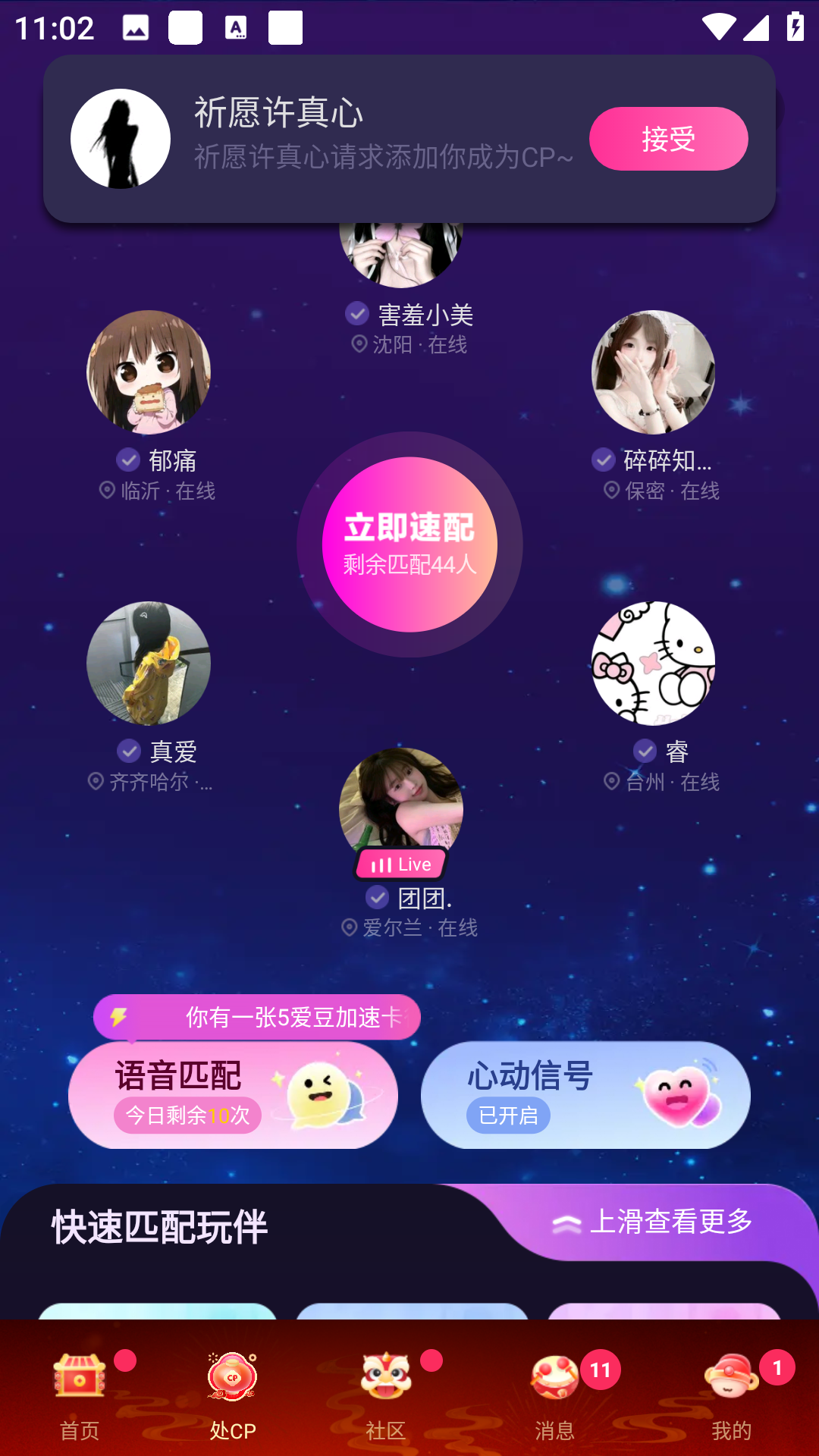View 睿's Hello Kitty avatar profile
This screenshot has width=819, height=1456.
pyautogui.click(x=653, y=664)
